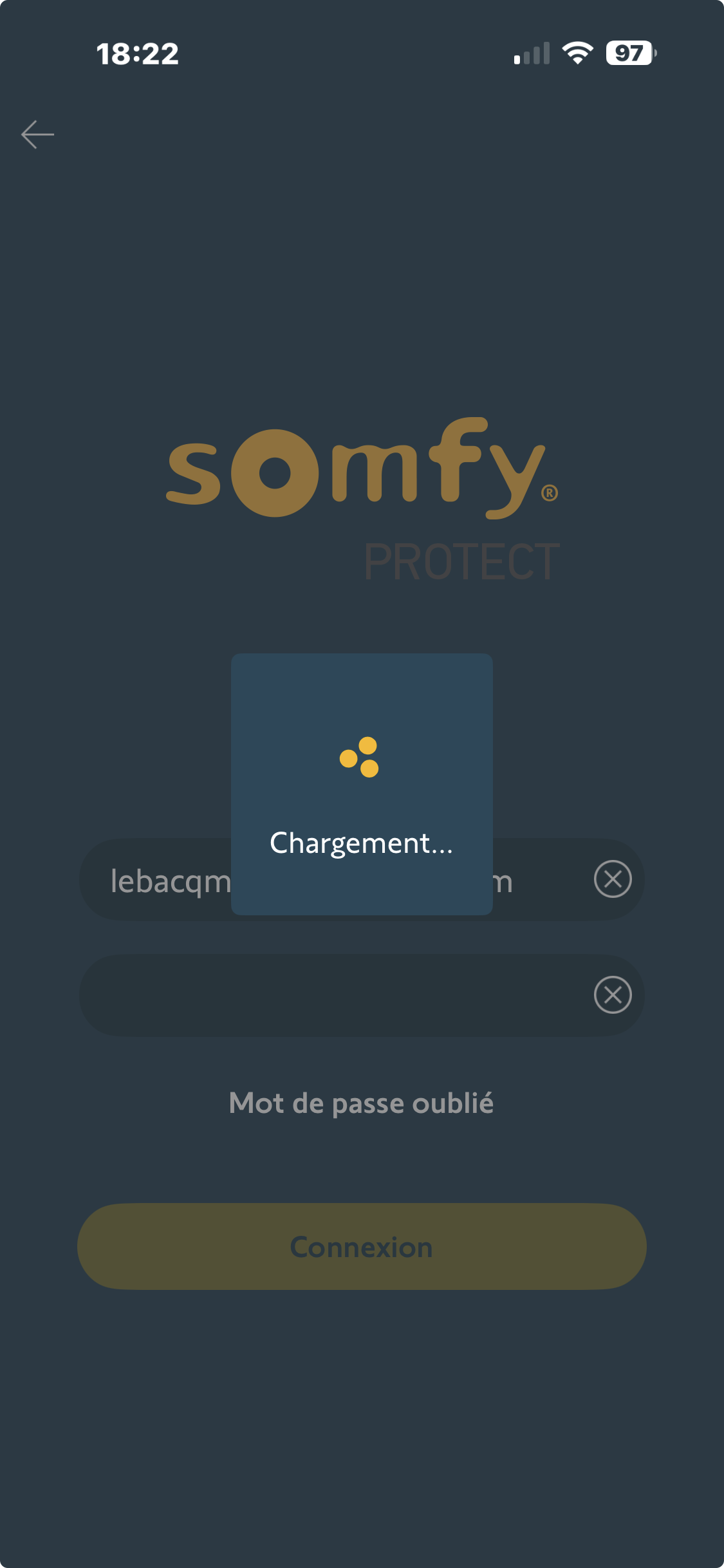Clear the password field
Viewport: 724px width, 1568px height.
click(612, 995)
